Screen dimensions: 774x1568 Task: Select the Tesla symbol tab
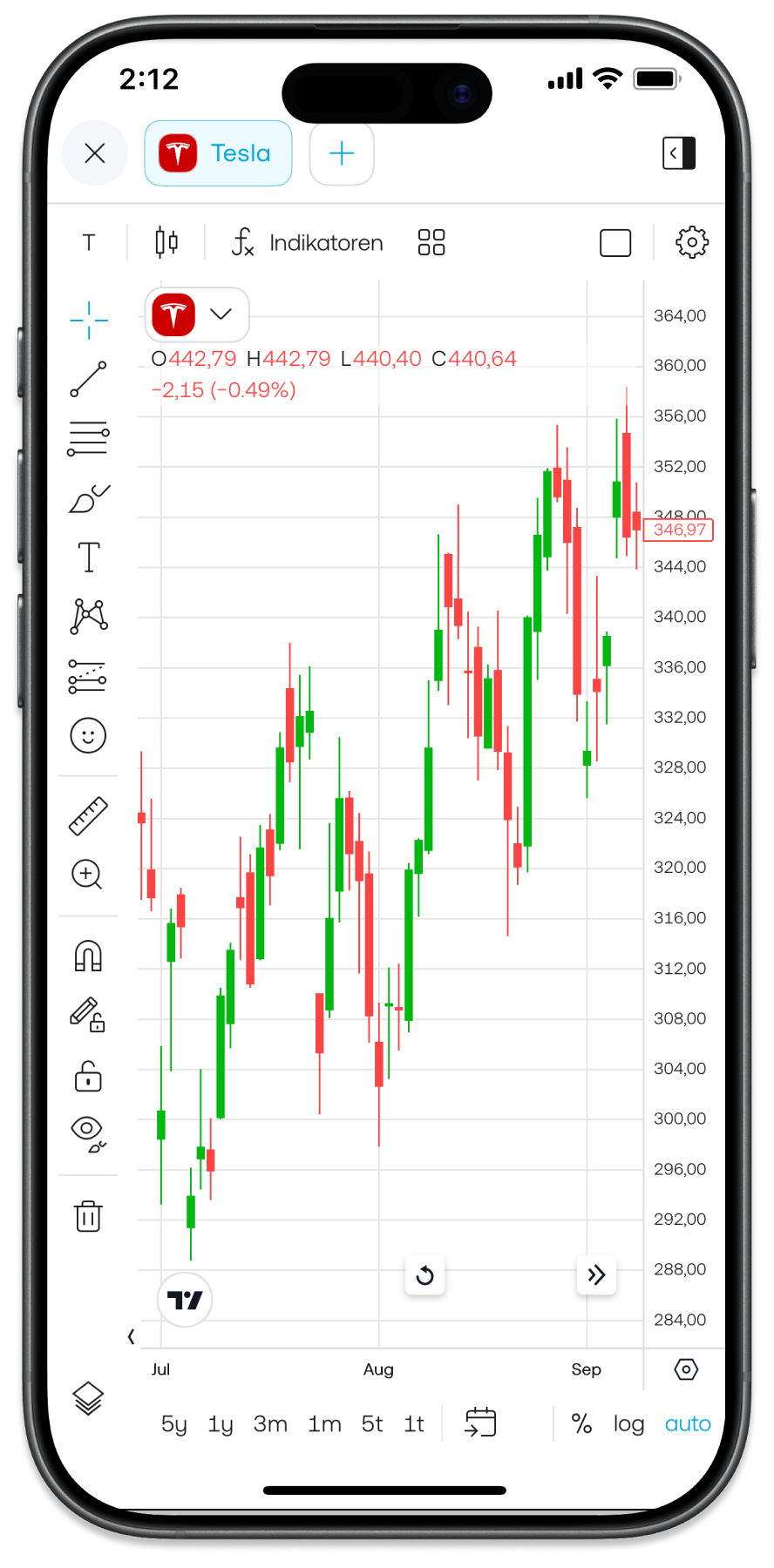tap(218, 153)
